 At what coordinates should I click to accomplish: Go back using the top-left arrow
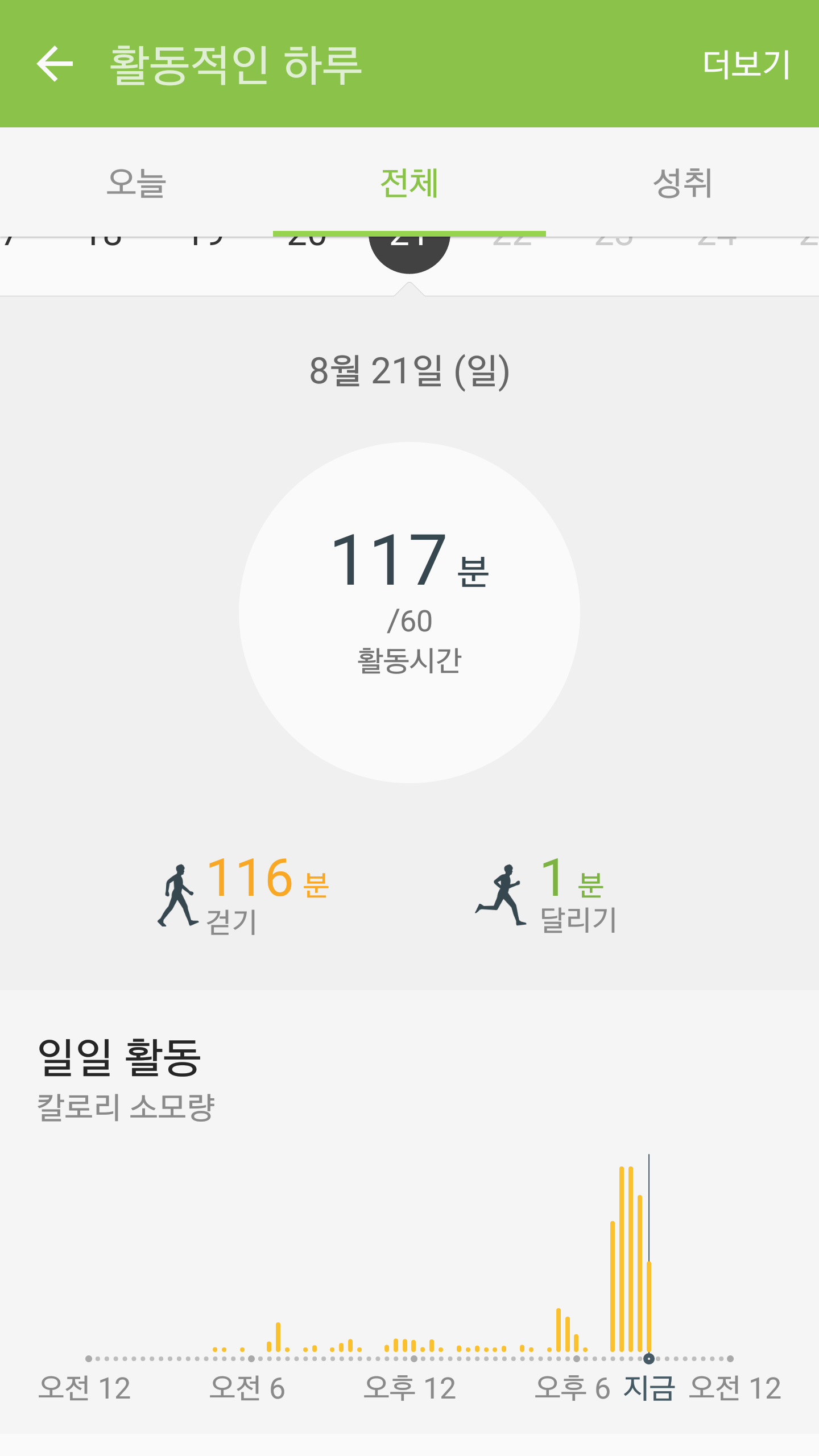pyautogui.click(x=55, y=64)
